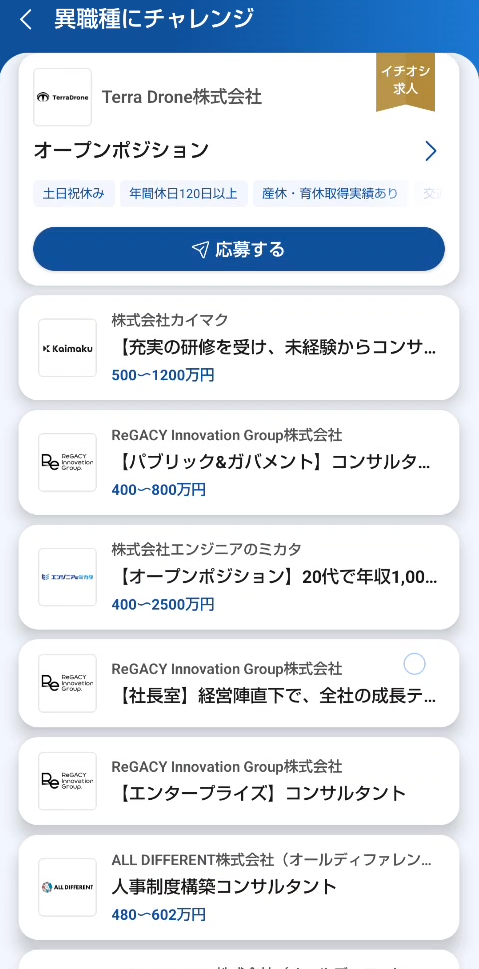The image size is (479, 969).
Task: Select the 産休・育休取得実績あり chip
Action: pyautogui.click(x=330, y=193)
